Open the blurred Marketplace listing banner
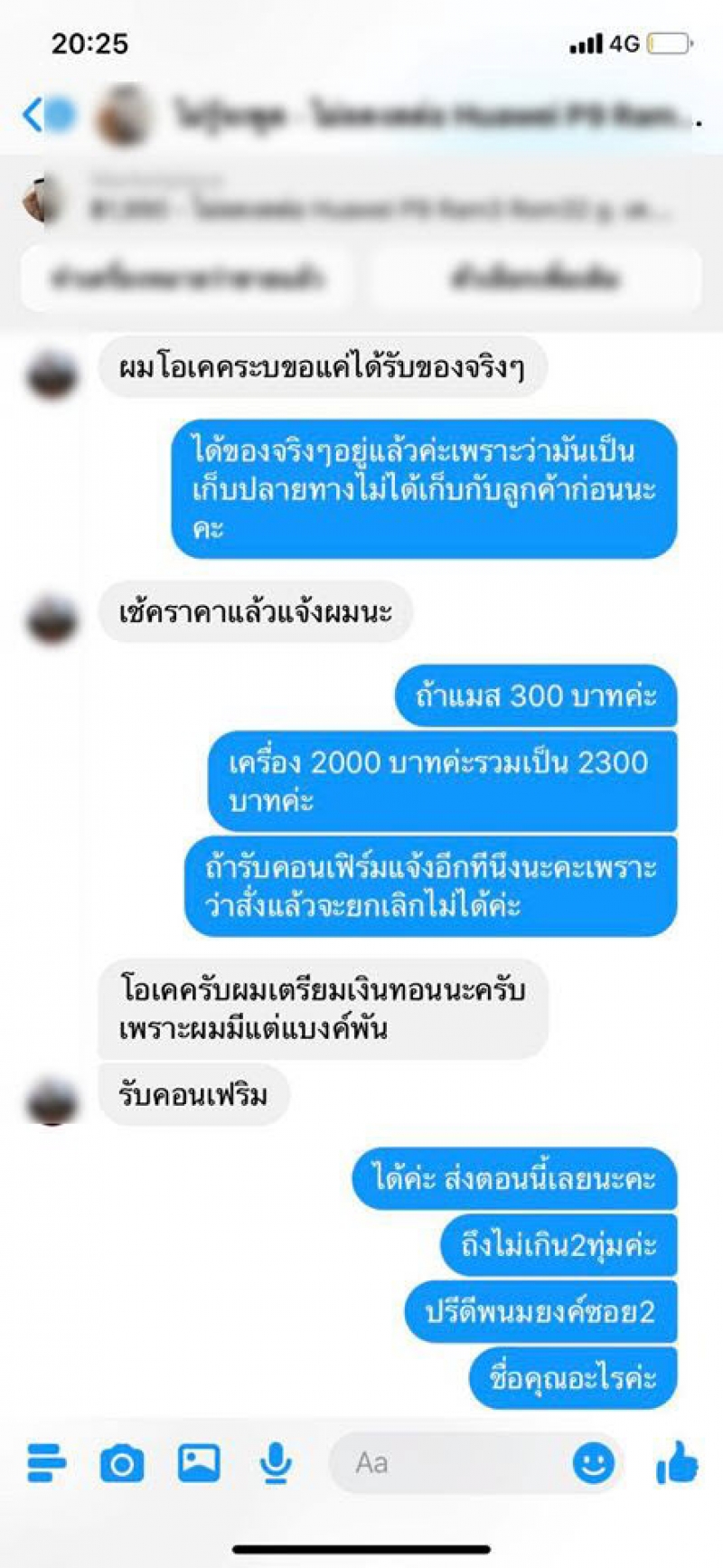 tap(380, 201)
